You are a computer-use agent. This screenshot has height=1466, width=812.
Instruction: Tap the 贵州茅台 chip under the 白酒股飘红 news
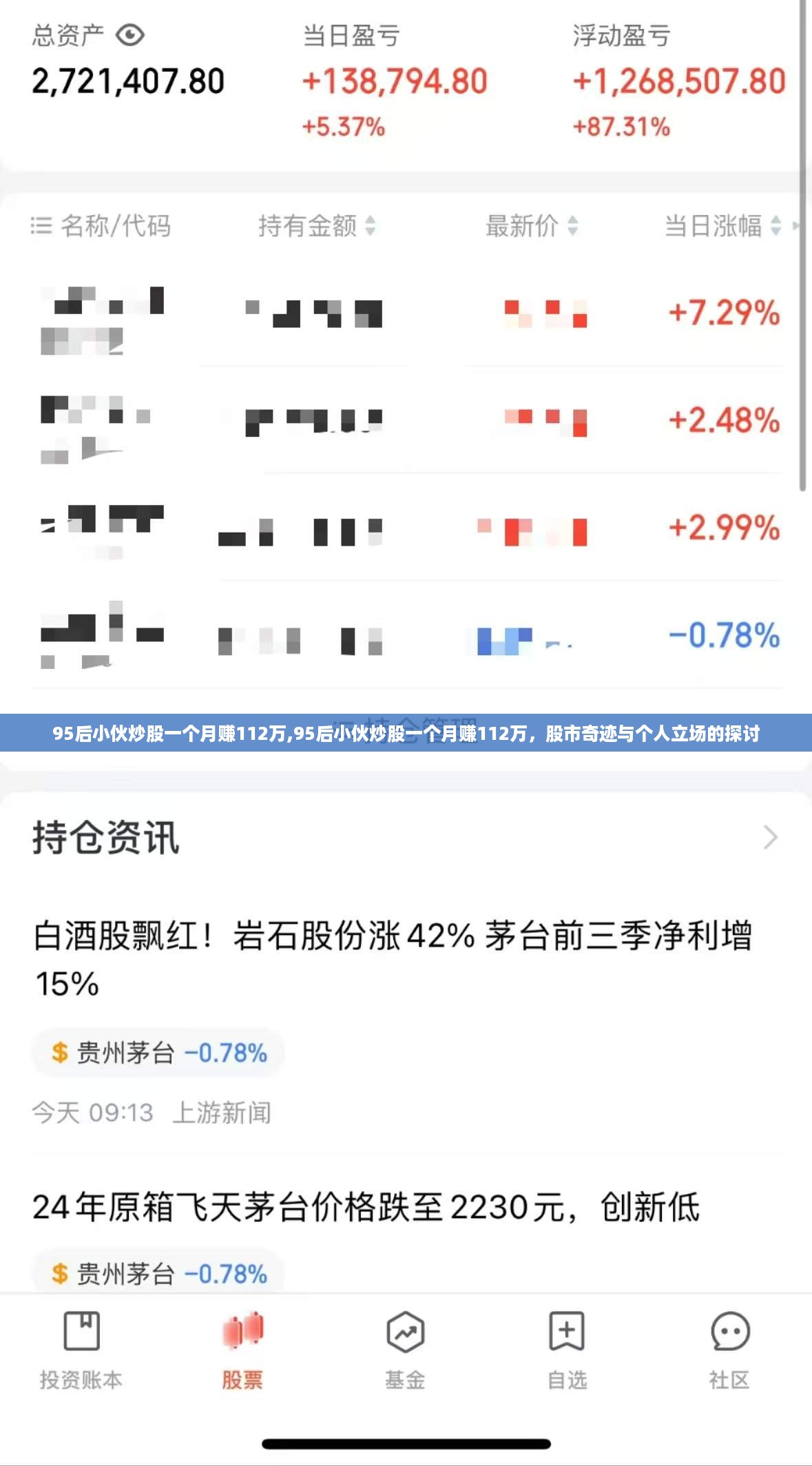158,1053
